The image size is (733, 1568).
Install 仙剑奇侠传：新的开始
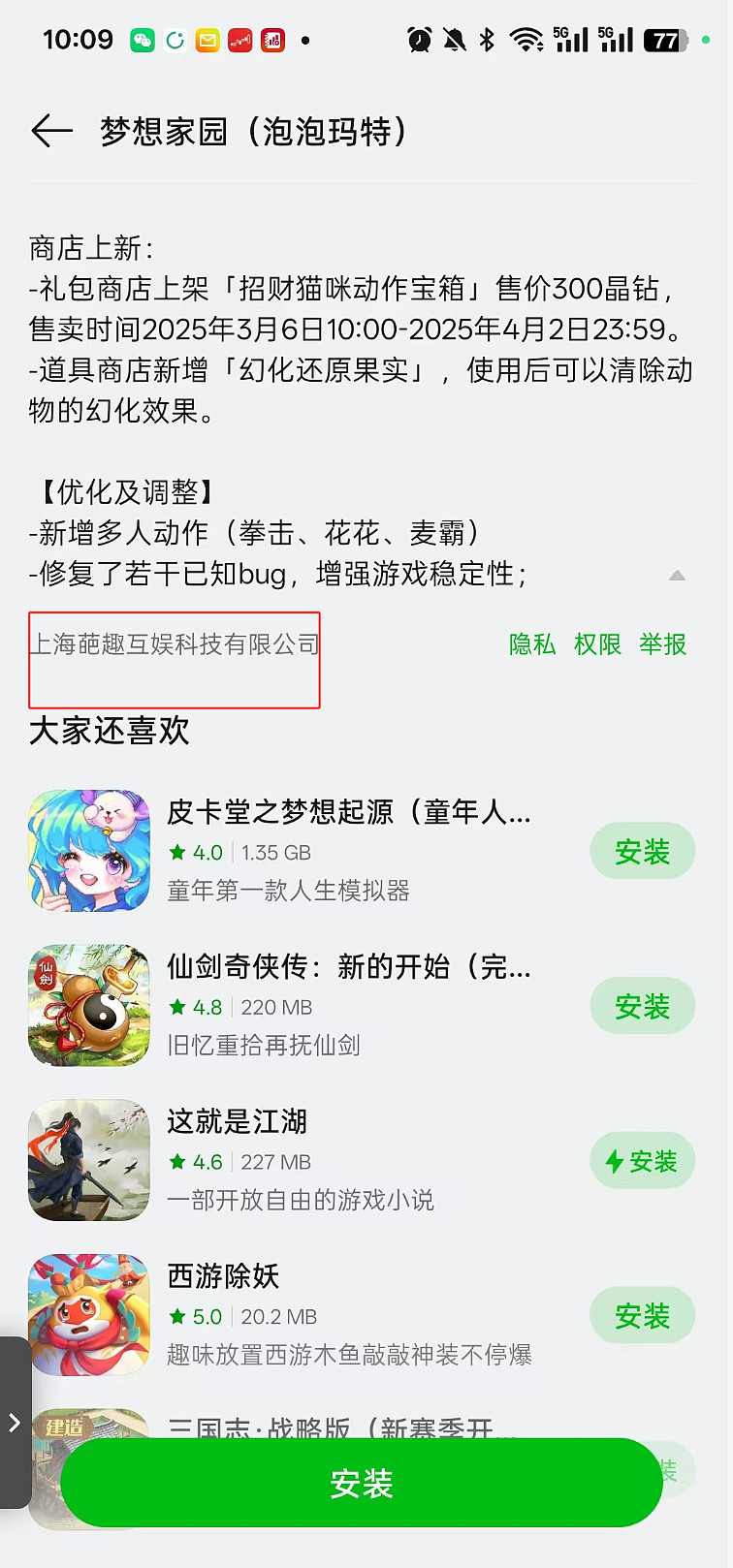pos(642,1007)
